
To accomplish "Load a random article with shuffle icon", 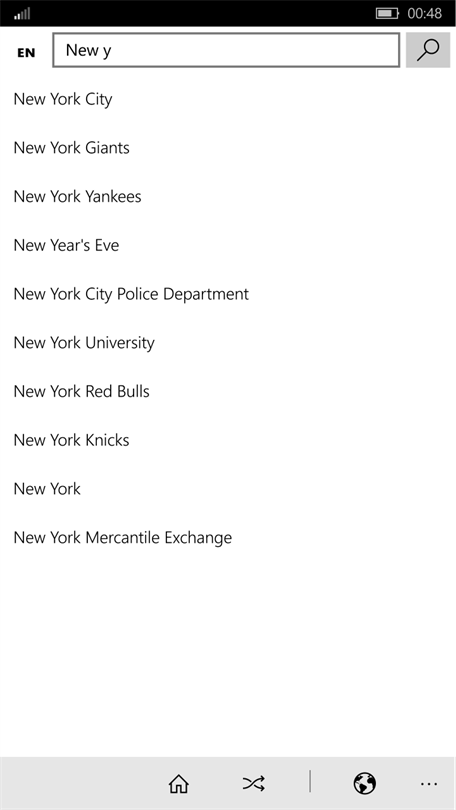I will click(x=254, y=784).
